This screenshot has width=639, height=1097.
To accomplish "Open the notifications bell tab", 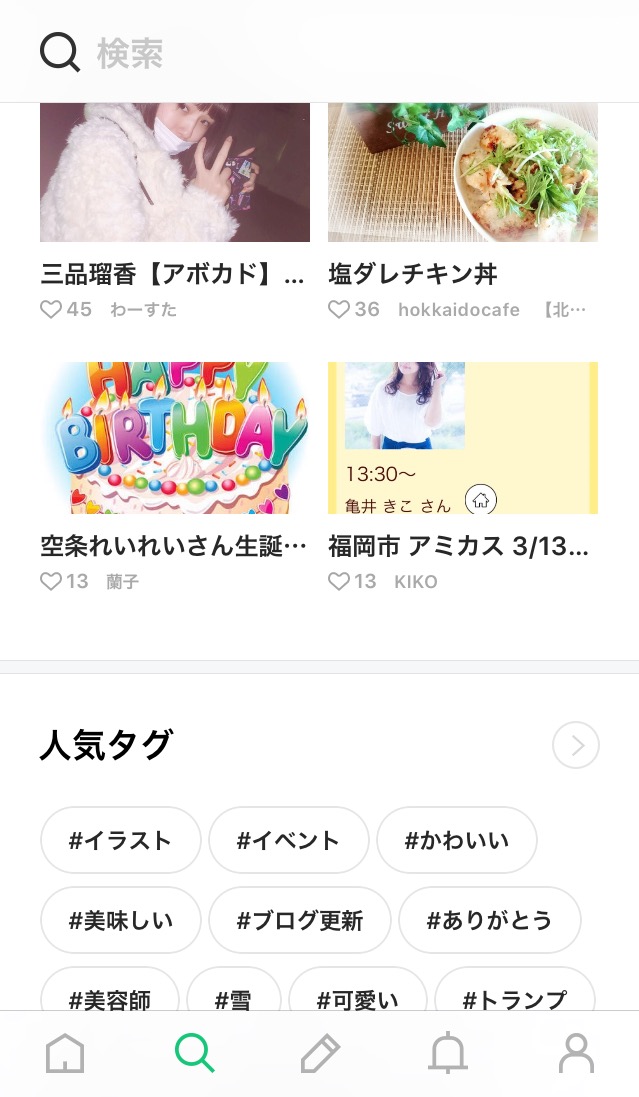I will (447, 1053).
